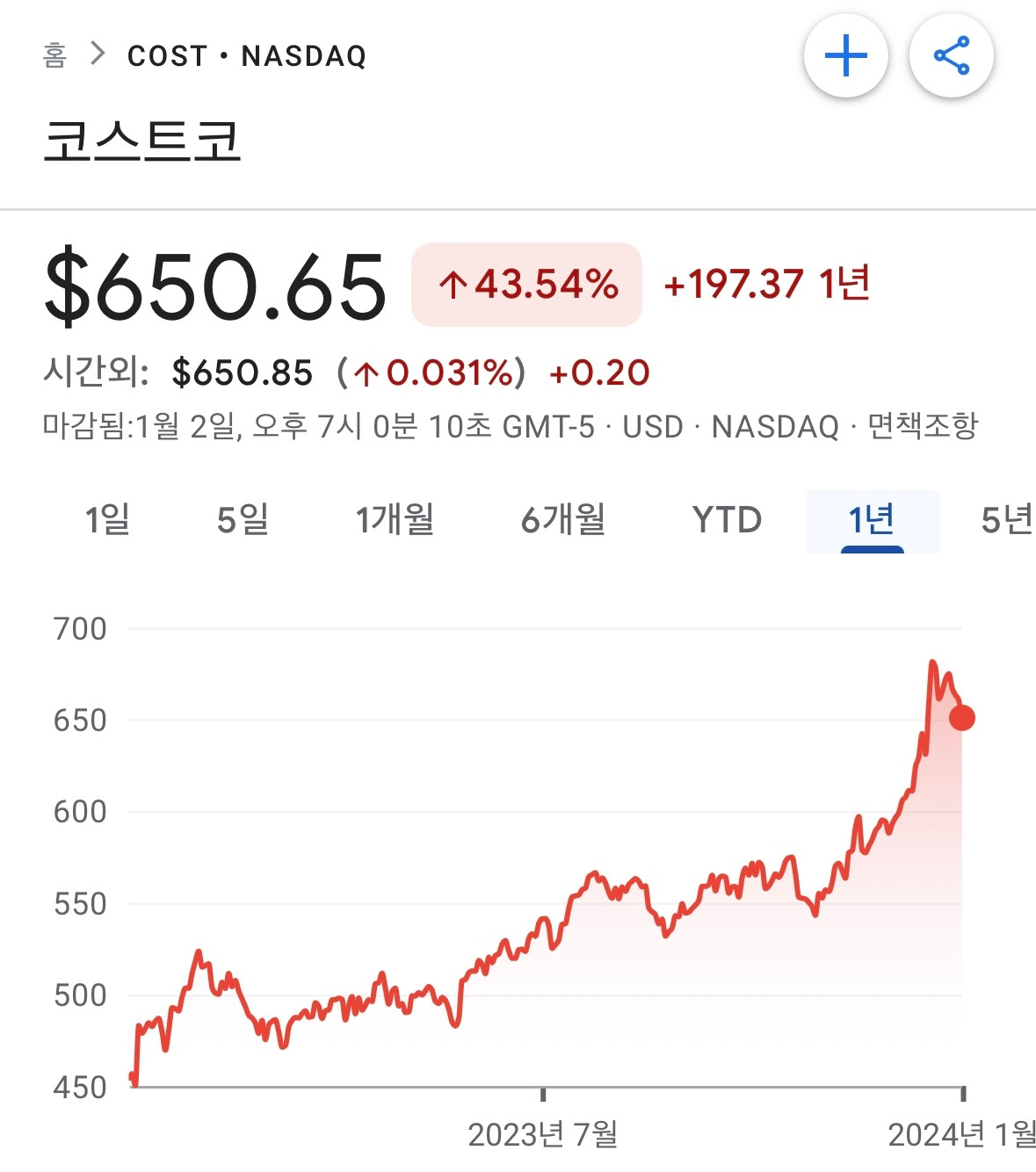Go to the 홈 breadcrumb link
The image size is (1036, 1172).
pos(54,56)
